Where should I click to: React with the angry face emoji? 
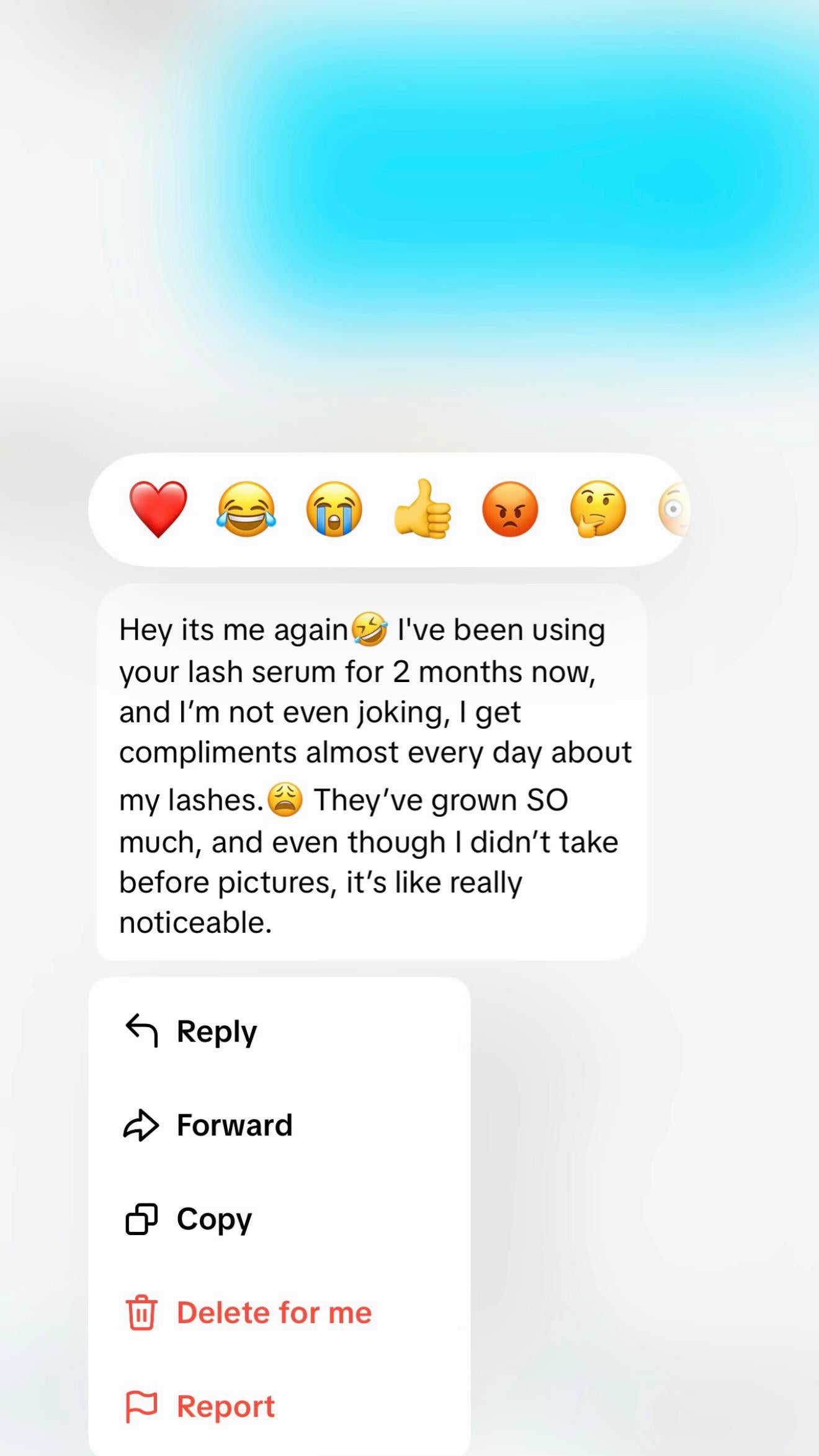point(510,510)
